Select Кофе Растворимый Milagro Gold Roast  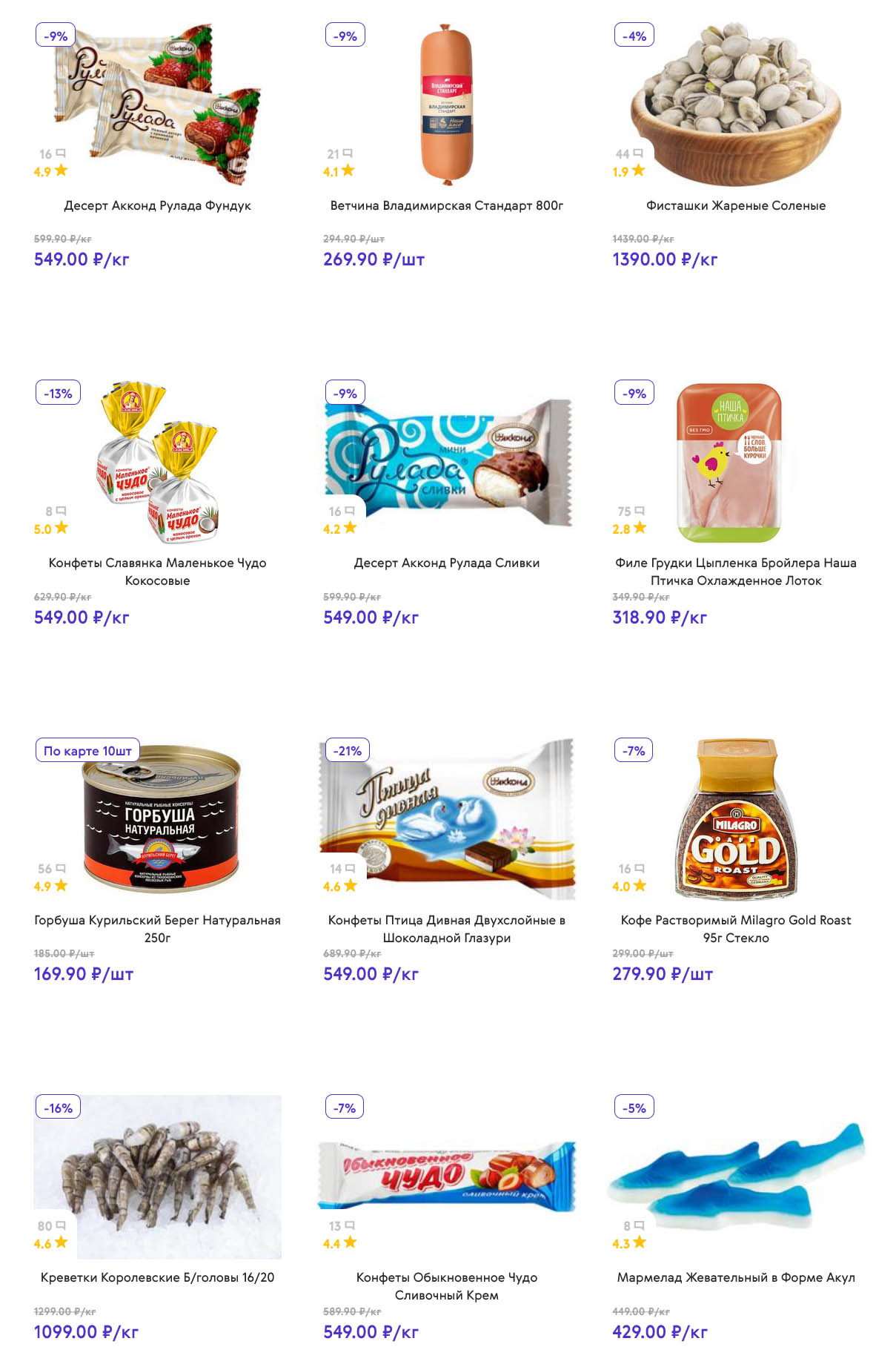[735, 928]
